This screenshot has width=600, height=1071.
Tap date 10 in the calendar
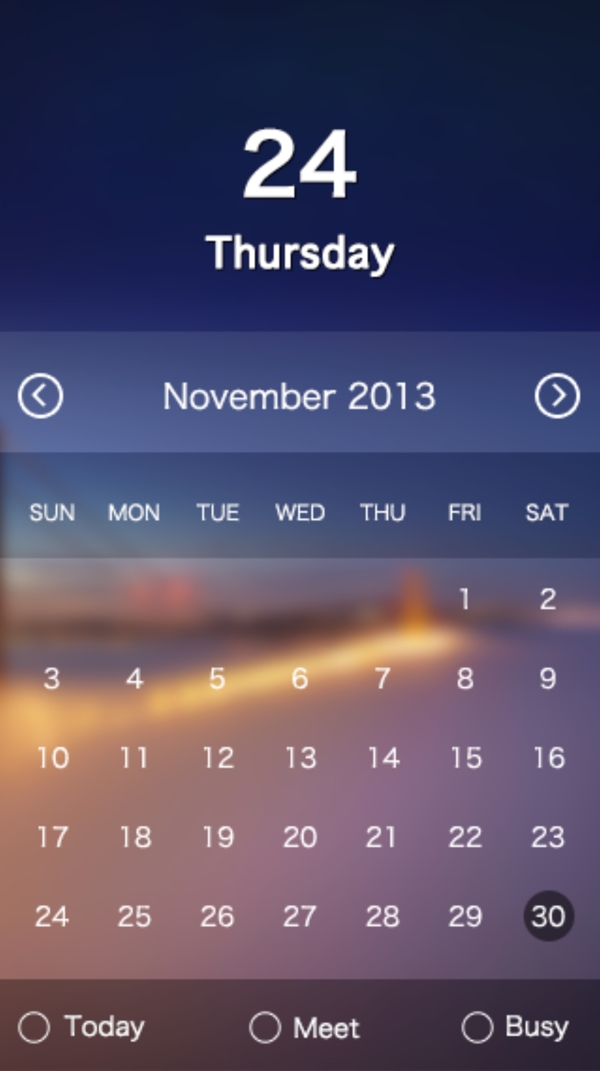52,758
